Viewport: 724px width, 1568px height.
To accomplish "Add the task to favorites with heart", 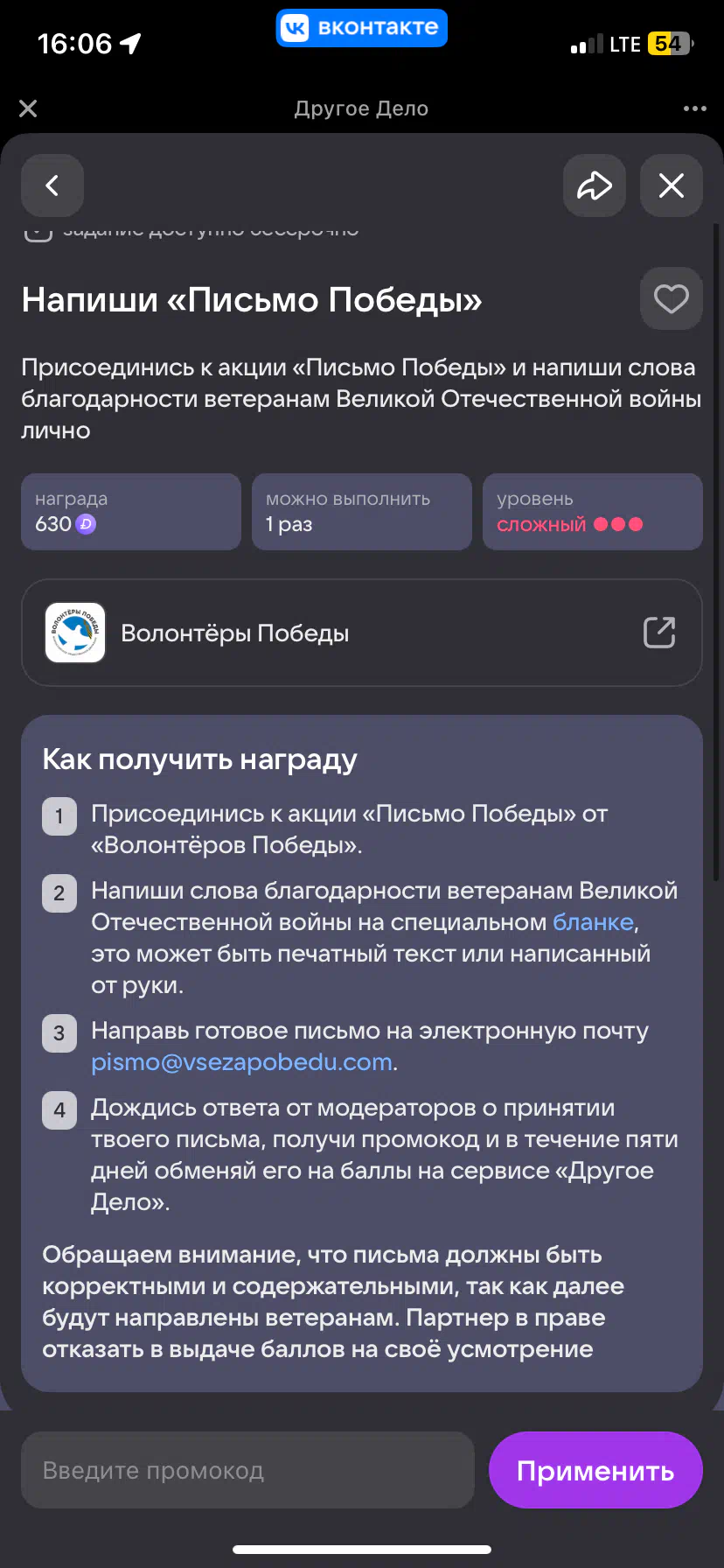I will point(672,299).
